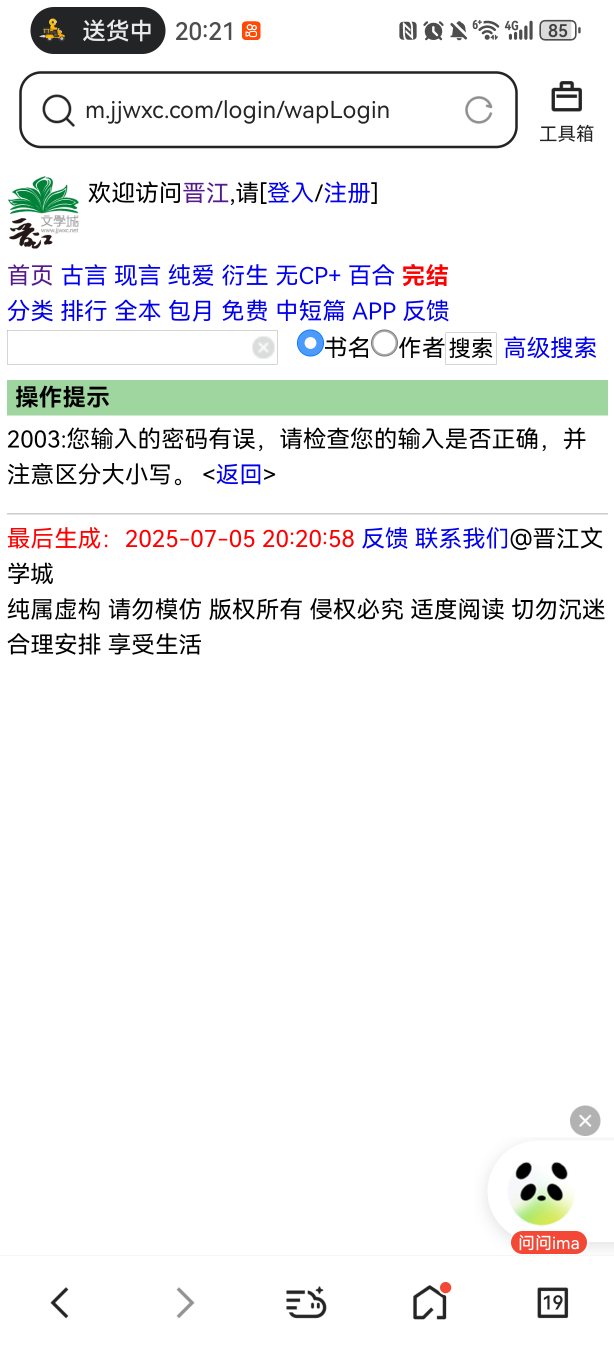Tap the 登入 login link
Viewport: 614px width, 1350px height.
click(290, 193)
